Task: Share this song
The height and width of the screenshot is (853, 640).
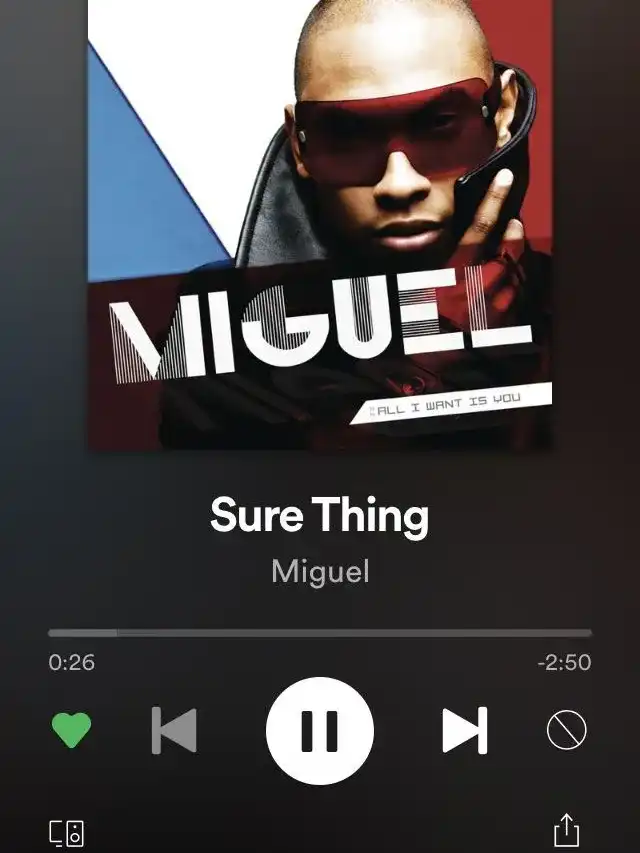Action: click(x=566, y=830)
